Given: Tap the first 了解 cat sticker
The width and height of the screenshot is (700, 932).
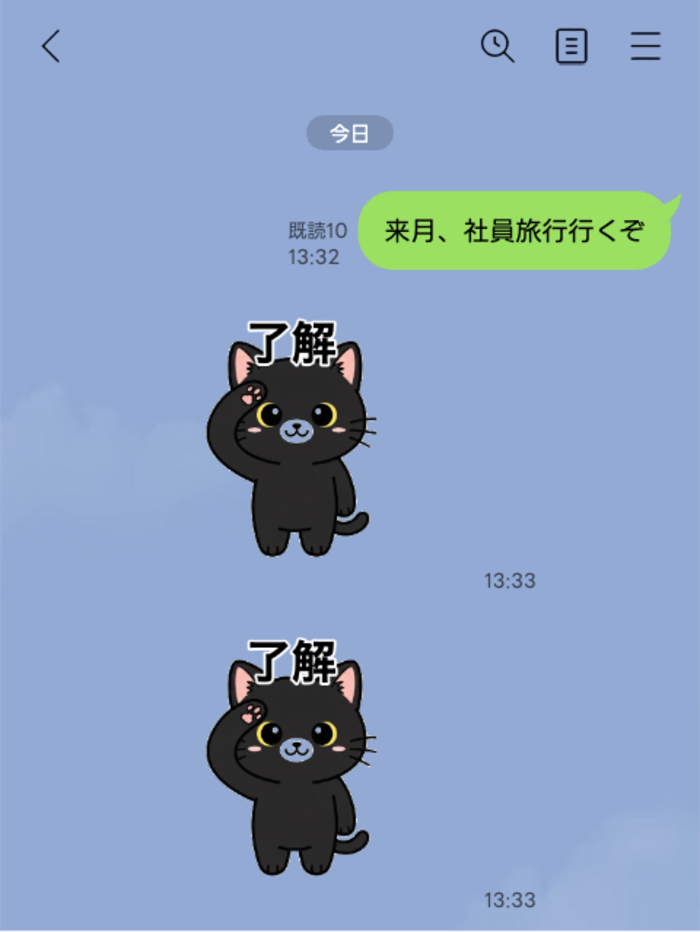Looking at the screenshot, I should tap(292, 440).
